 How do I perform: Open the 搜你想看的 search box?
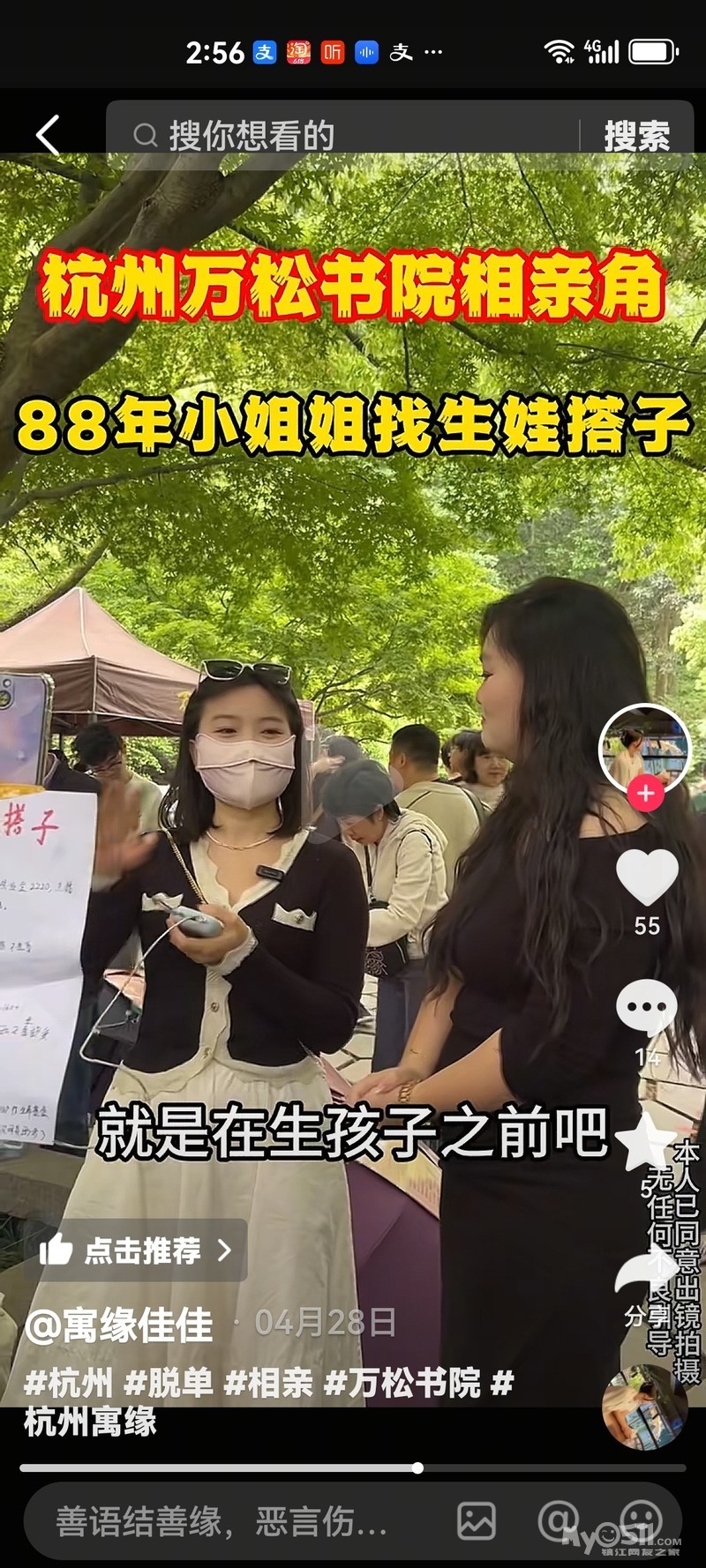pyautogui.click(x=353, y=136)
